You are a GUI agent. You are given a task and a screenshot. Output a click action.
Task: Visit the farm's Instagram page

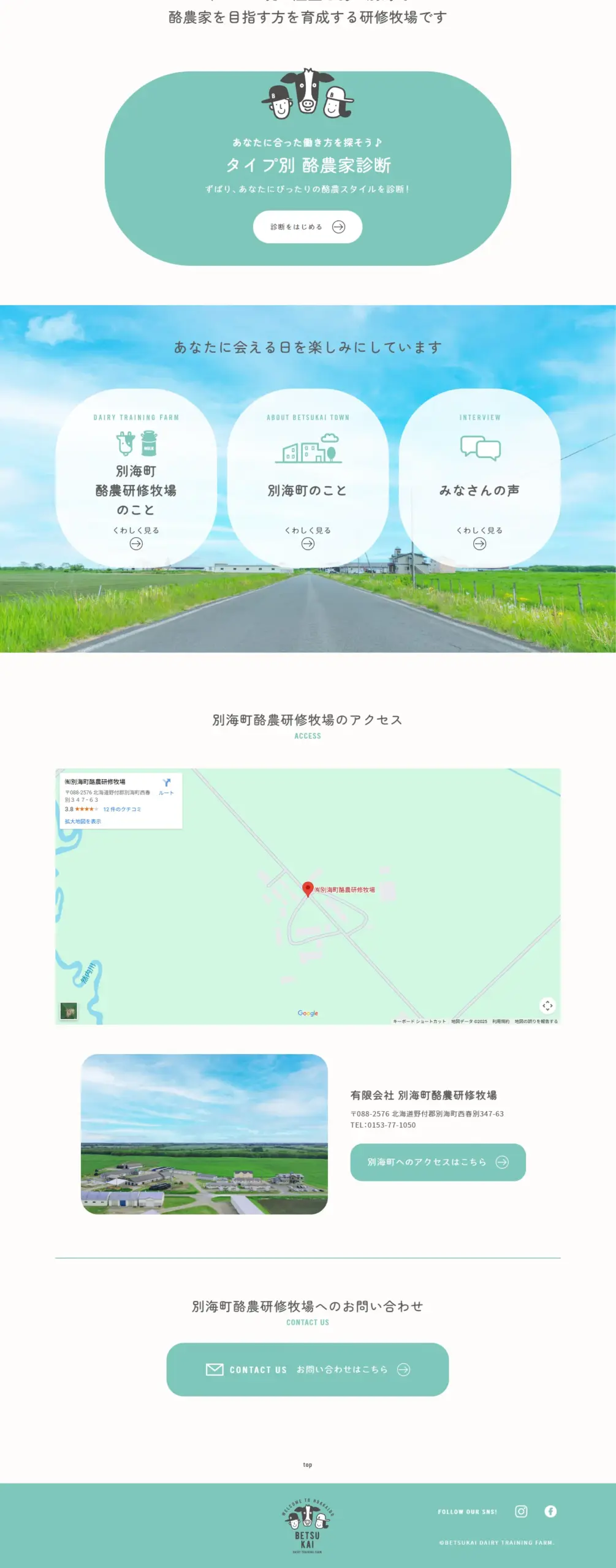click(x=521, y=1511)
